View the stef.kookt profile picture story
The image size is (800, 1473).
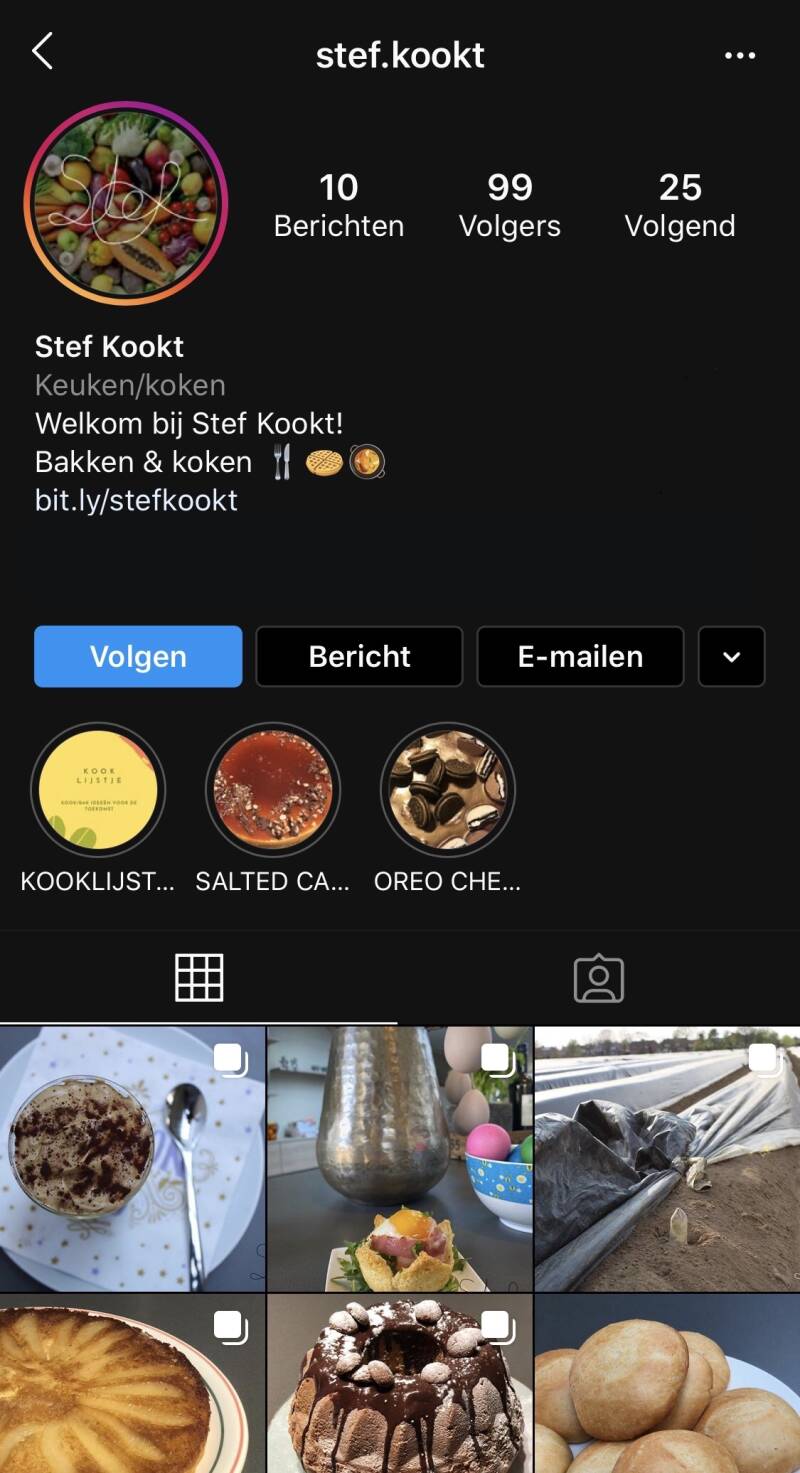click(x=126, y=203)
